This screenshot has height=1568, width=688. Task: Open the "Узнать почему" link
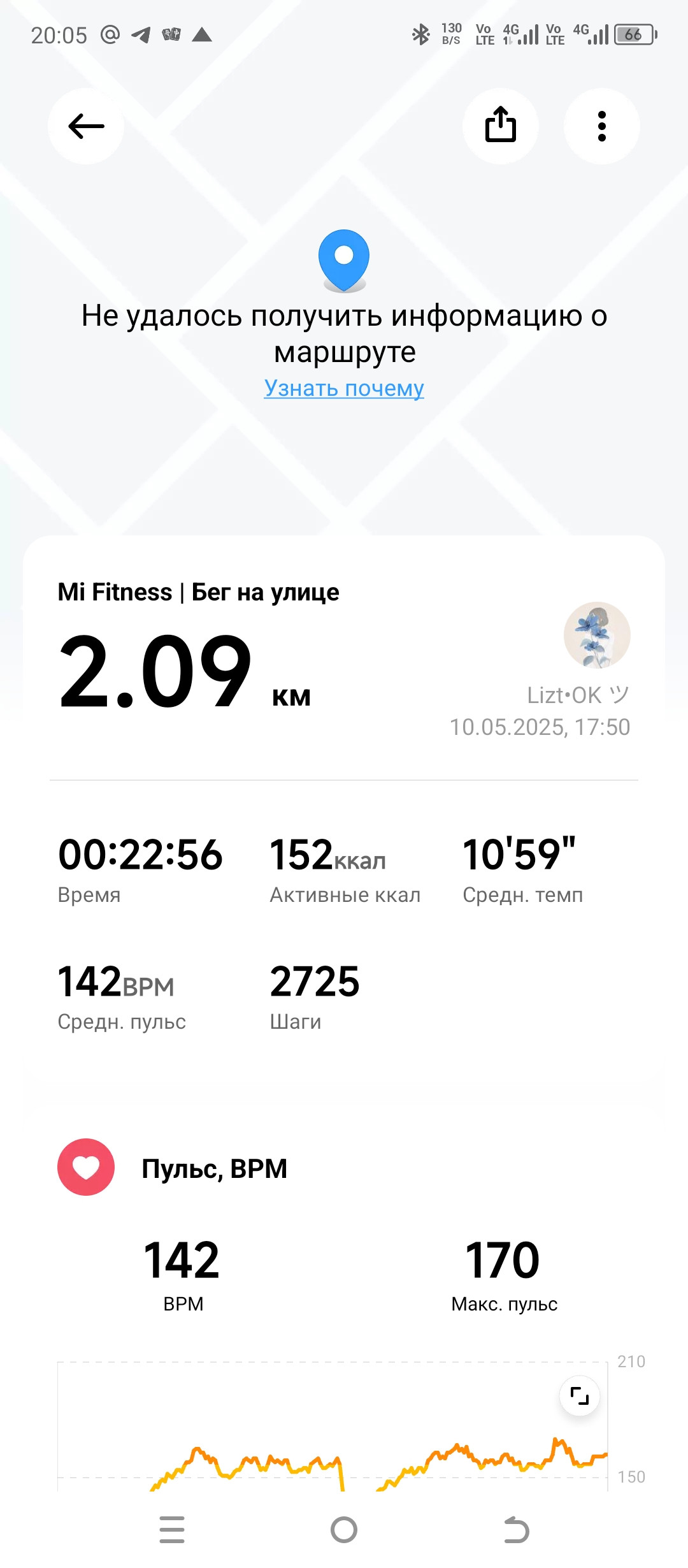pos(344,388)
